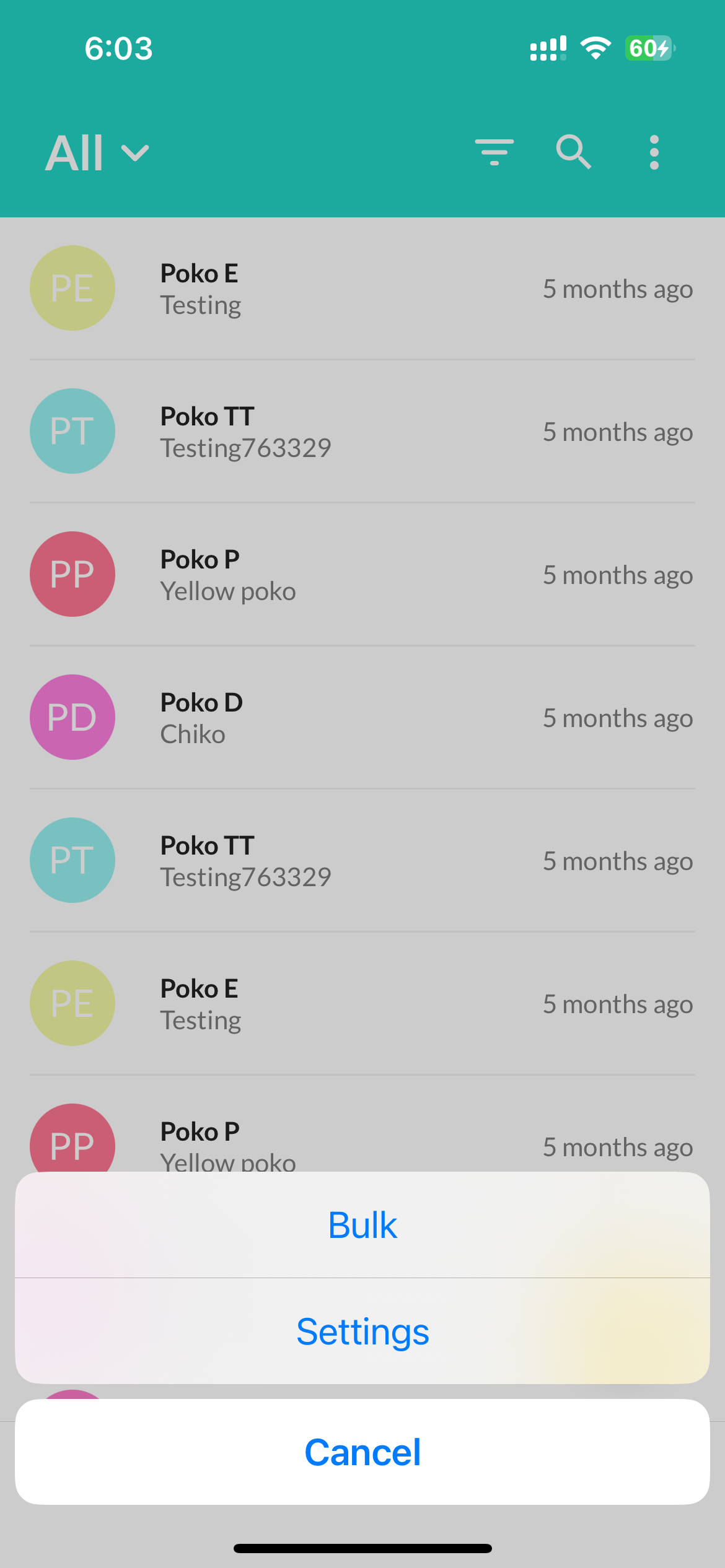Select the Bulk option
725x1568 pixels.
pos(362,1224)
